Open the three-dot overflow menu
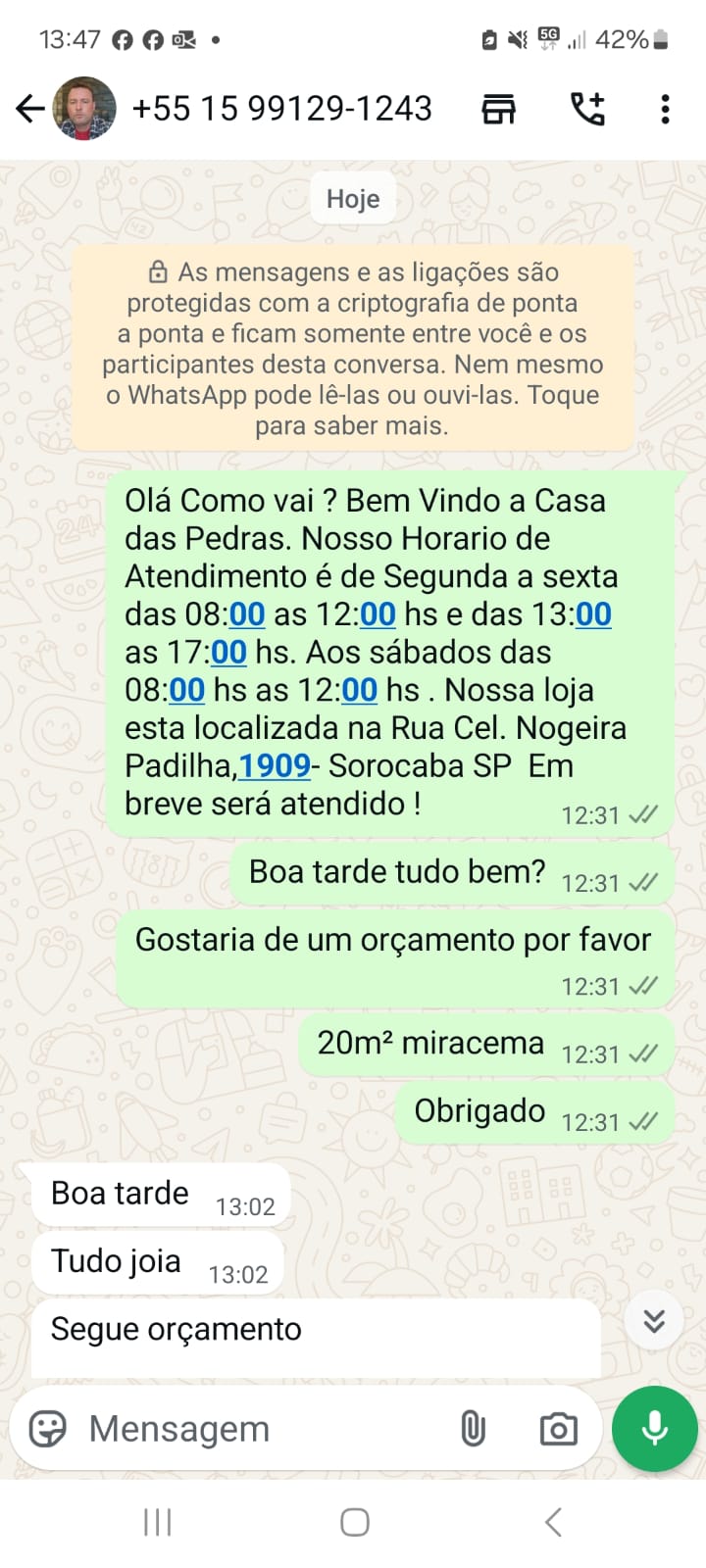Image resolution: width=706 pixels, height=1568 pixels. pos(666,109)
